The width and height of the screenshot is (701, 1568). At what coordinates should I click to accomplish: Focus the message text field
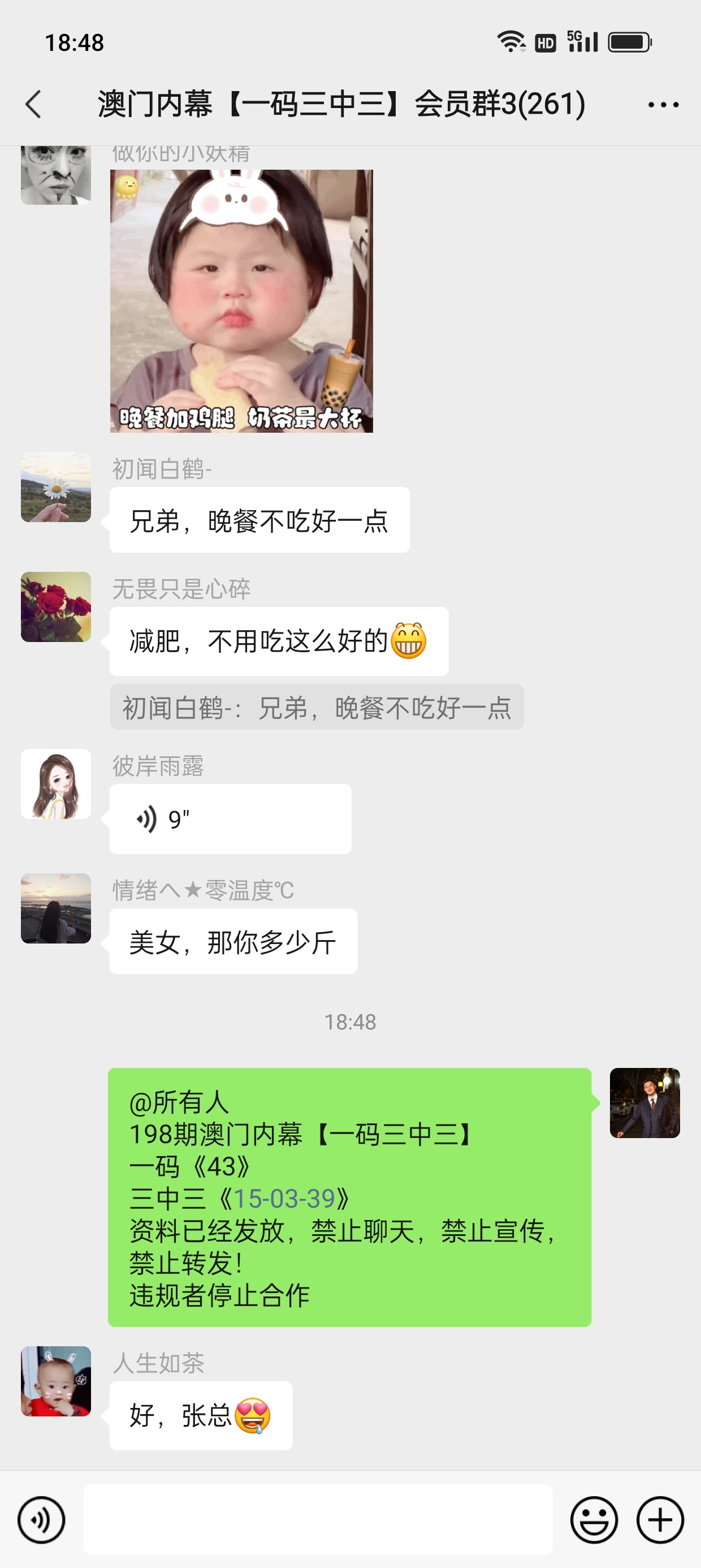pos(318,1519)
